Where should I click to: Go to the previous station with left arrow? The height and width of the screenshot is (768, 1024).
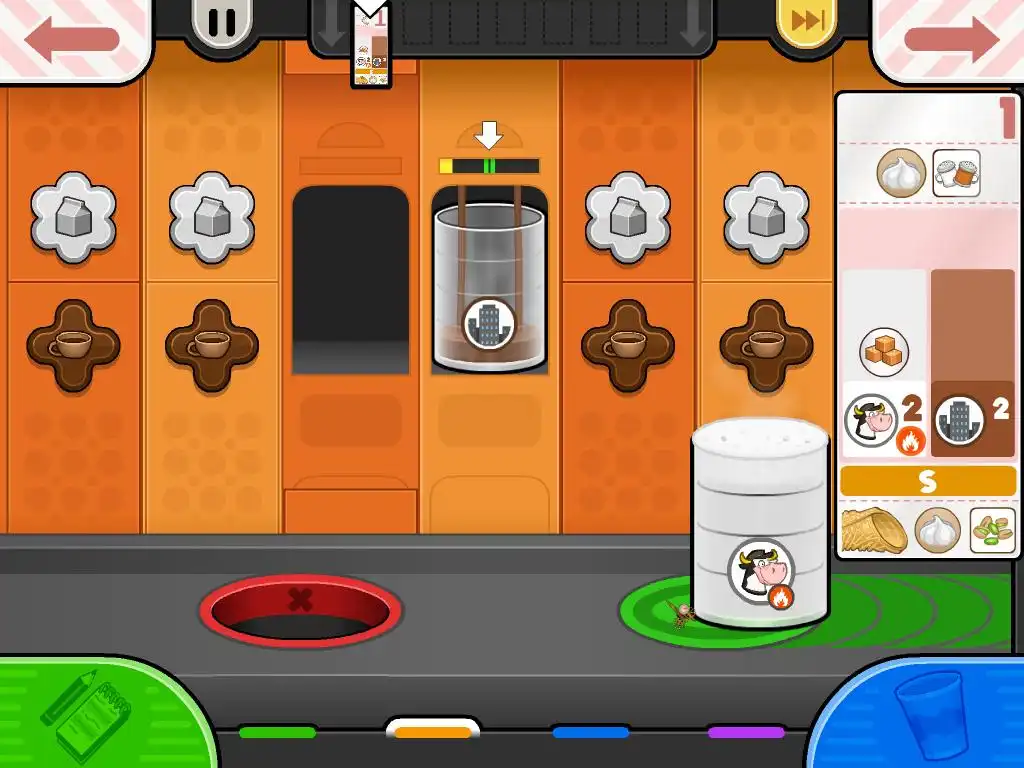pos(72,39)
